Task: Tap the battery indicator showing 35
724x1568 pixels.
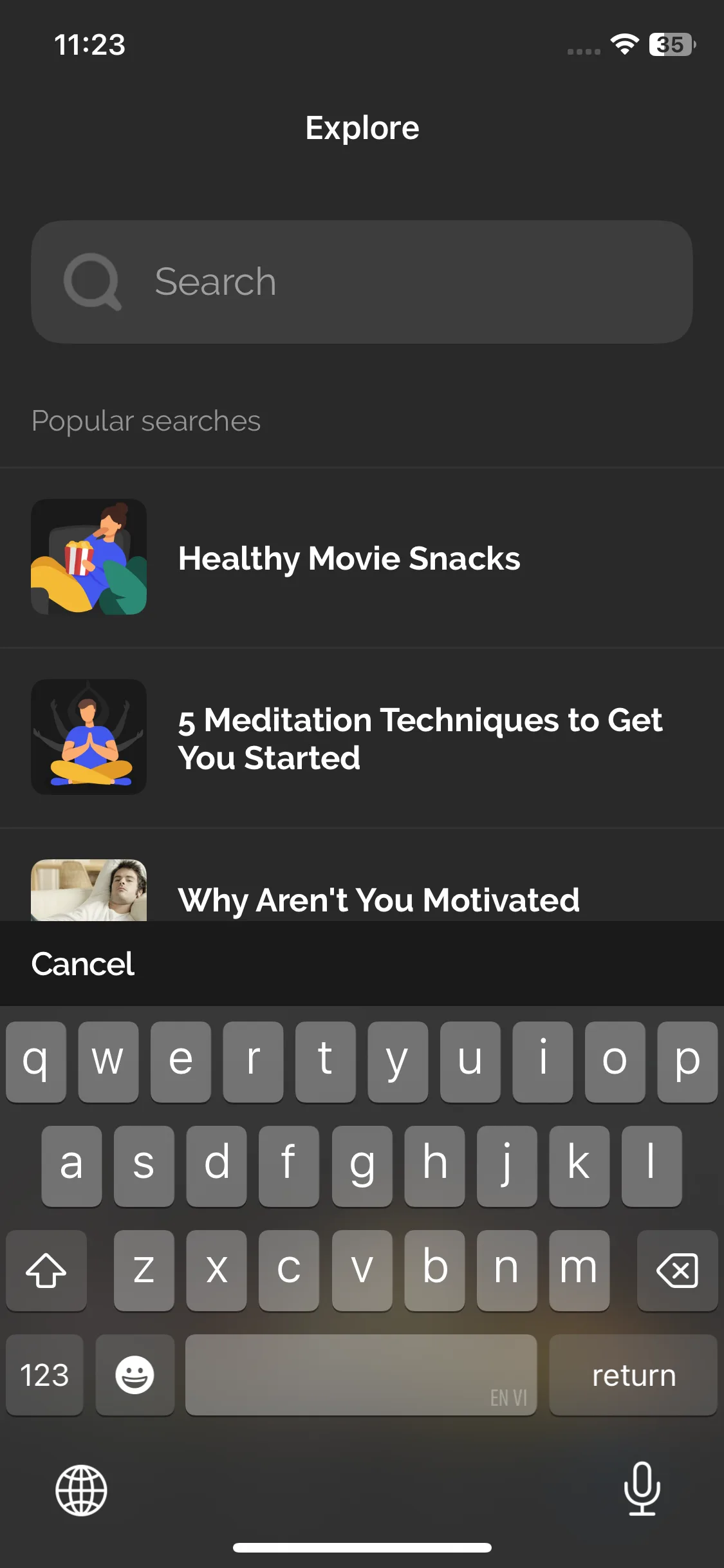Action: coord(671,44)
